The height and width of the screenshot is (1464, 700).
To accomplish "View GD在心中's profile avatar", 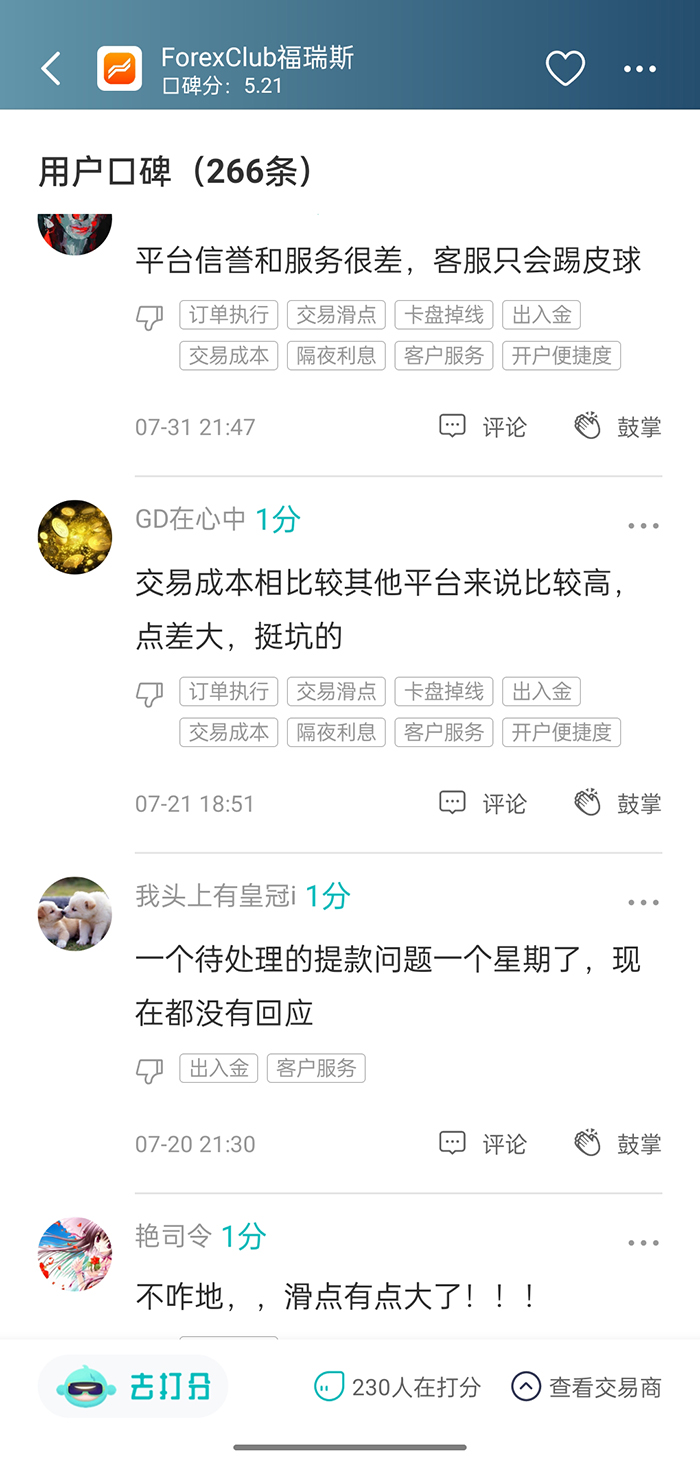I will click(75, 537).
